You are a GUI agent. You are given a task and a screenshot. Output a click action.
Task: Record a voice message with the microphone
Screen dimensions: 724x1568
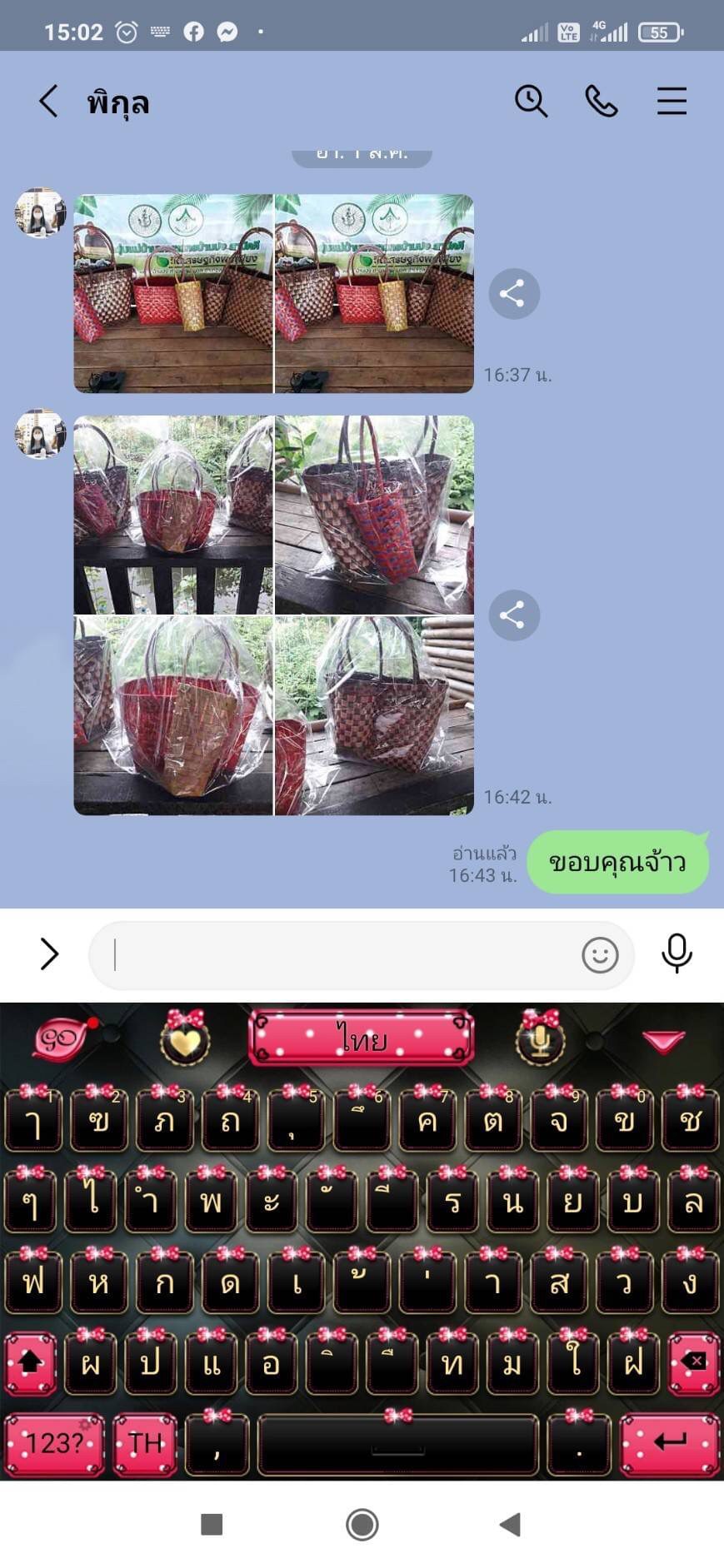tap(676, 953)
